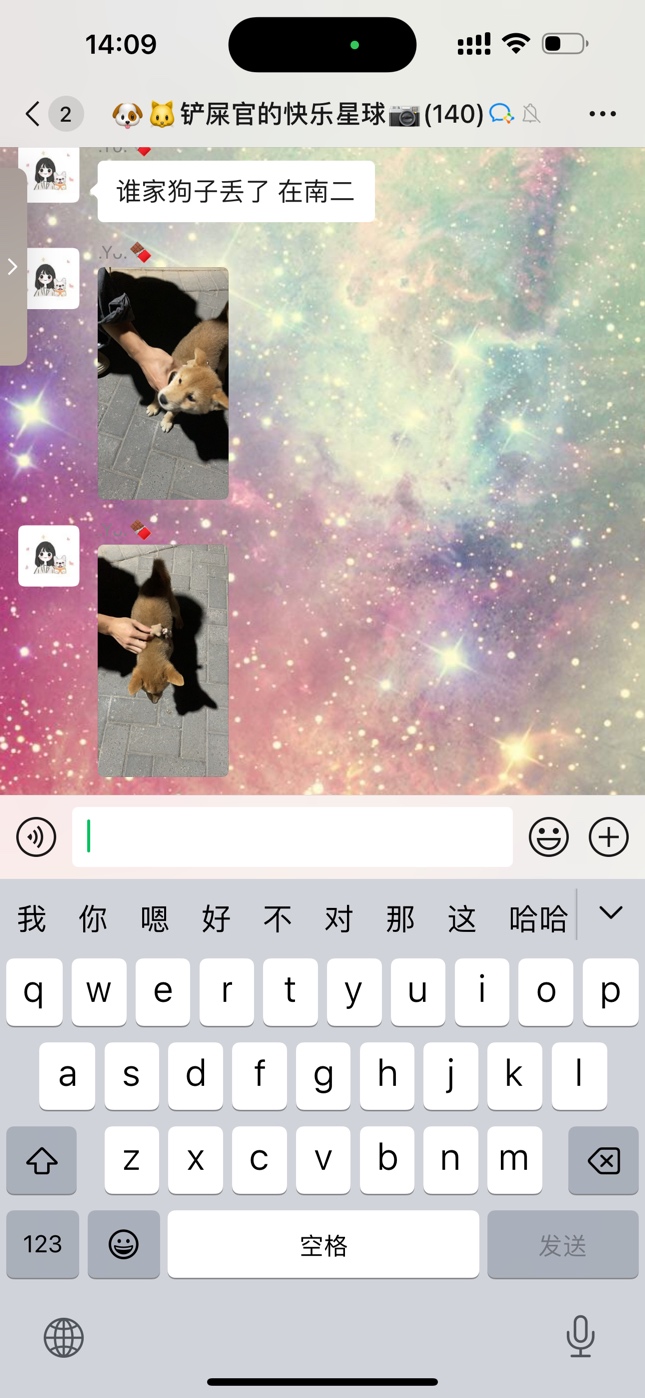Viewport: 645px width, 1398px height.
Task: Tap the backspace key
Action: point(603,1160)
